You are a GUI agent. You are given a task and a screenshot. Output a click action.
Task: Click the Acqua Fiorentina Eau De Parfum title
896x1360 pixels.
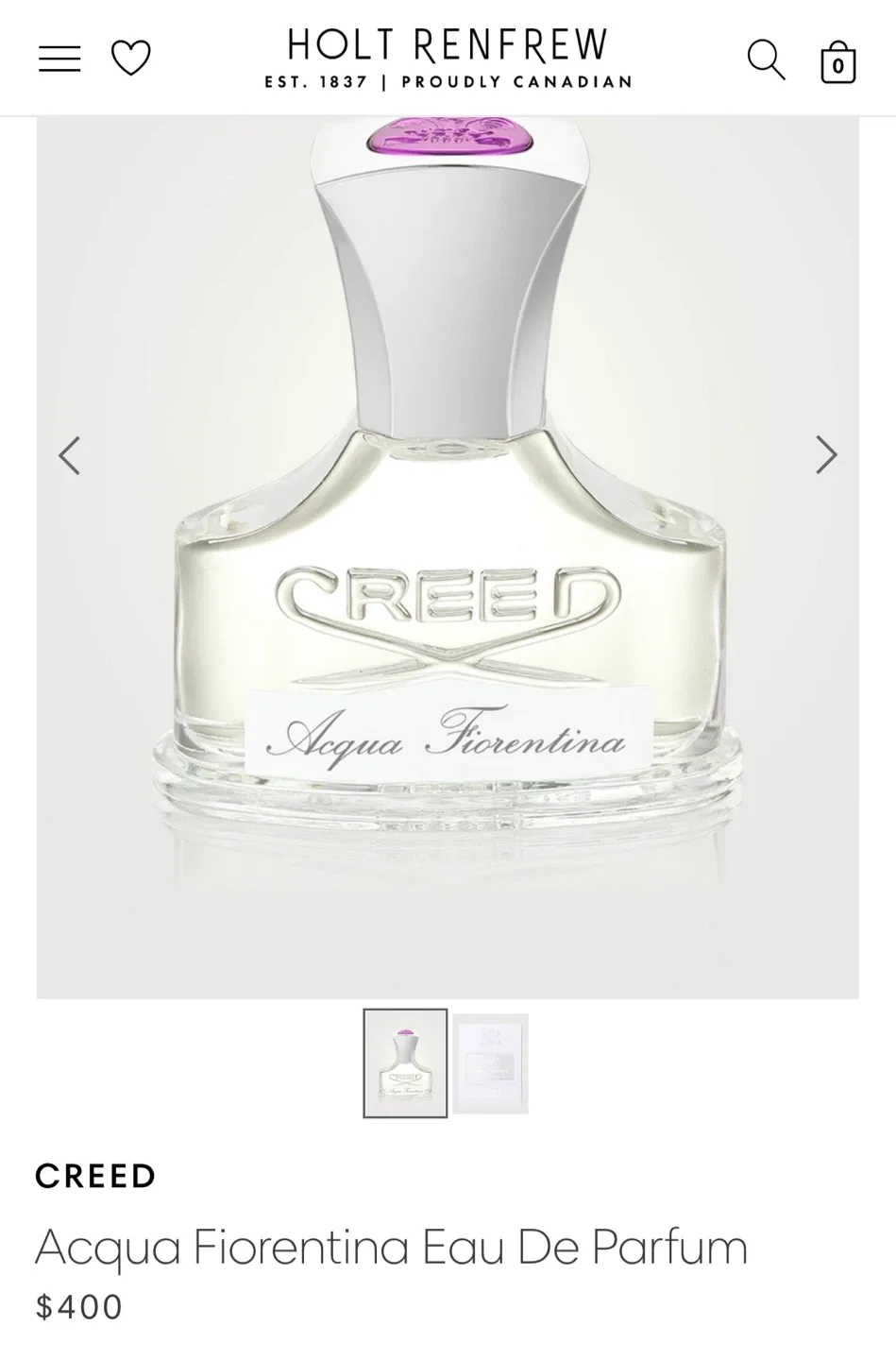(x=390, y=1245)
